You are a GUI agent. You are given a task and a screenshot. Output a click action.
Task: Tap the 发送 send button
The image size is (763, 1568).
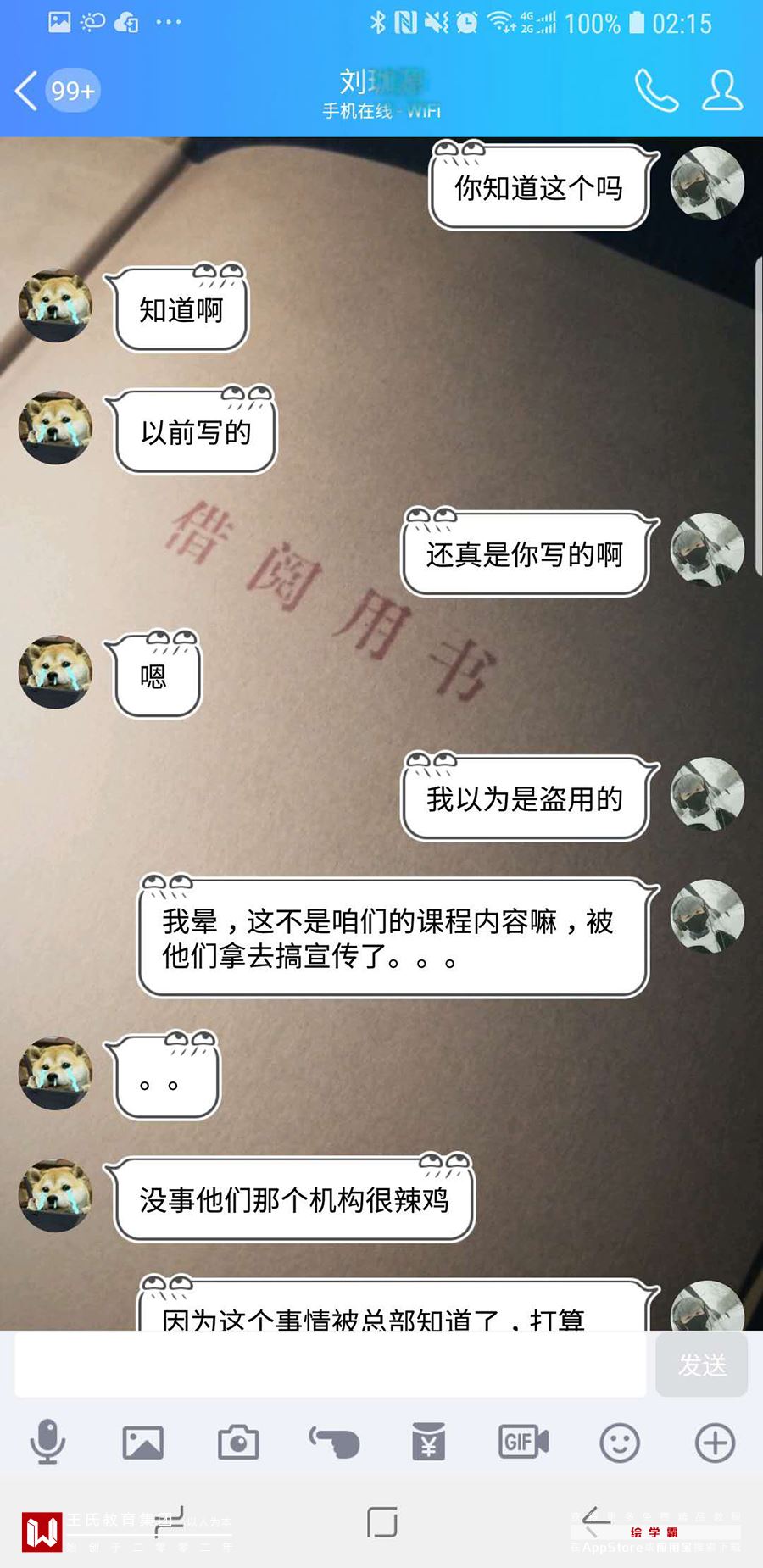[702, 1365]
